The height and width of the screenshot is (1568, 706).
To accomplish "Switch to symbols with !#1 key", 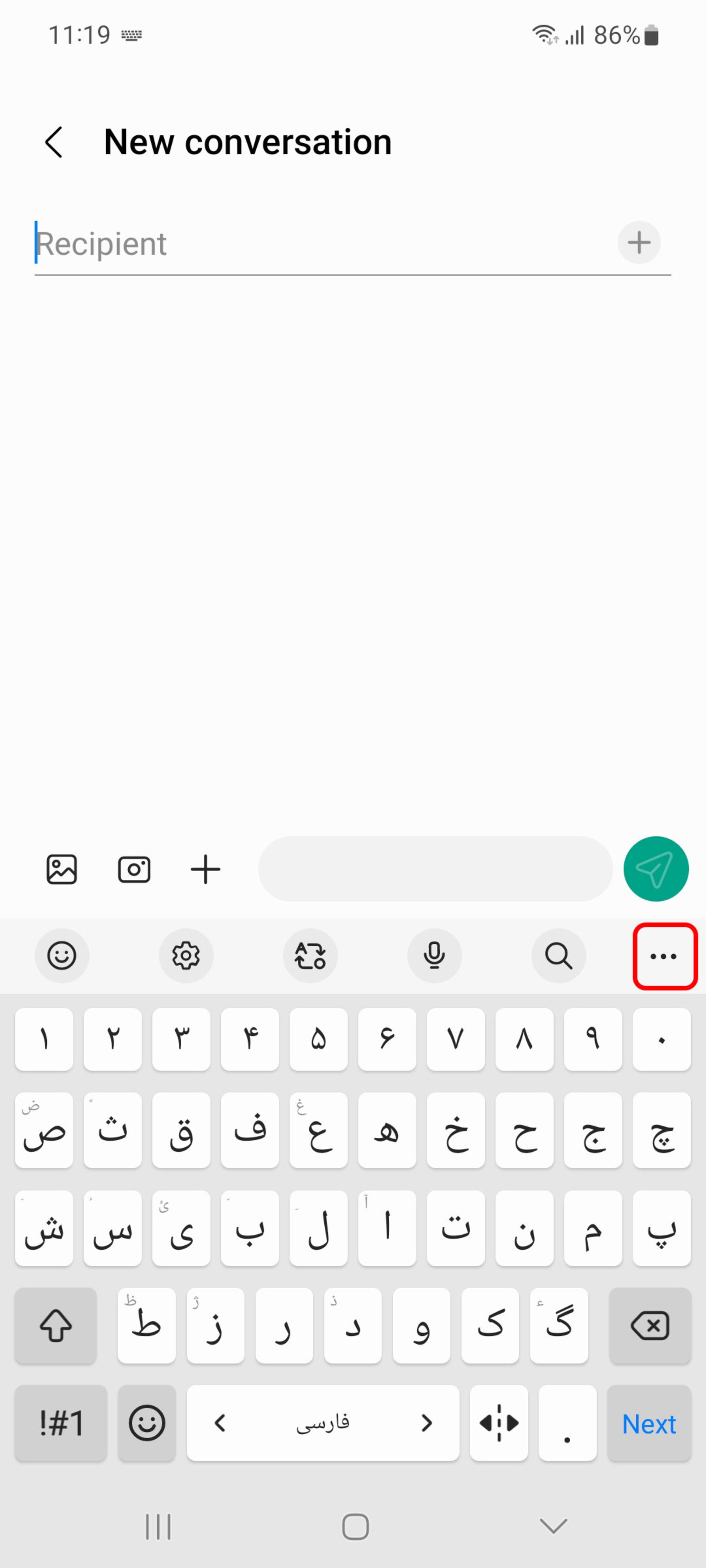I will [x=61, y=1423].
